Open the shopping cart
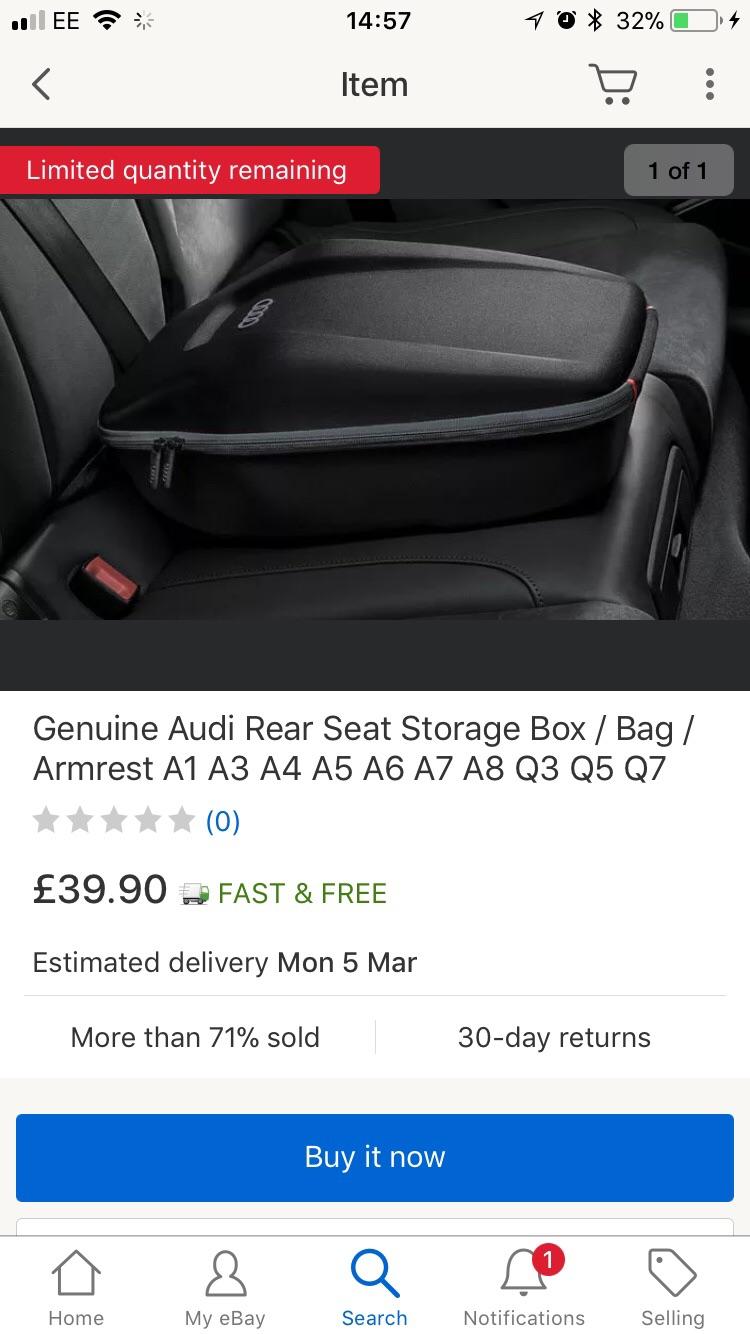 coord(613,84)
